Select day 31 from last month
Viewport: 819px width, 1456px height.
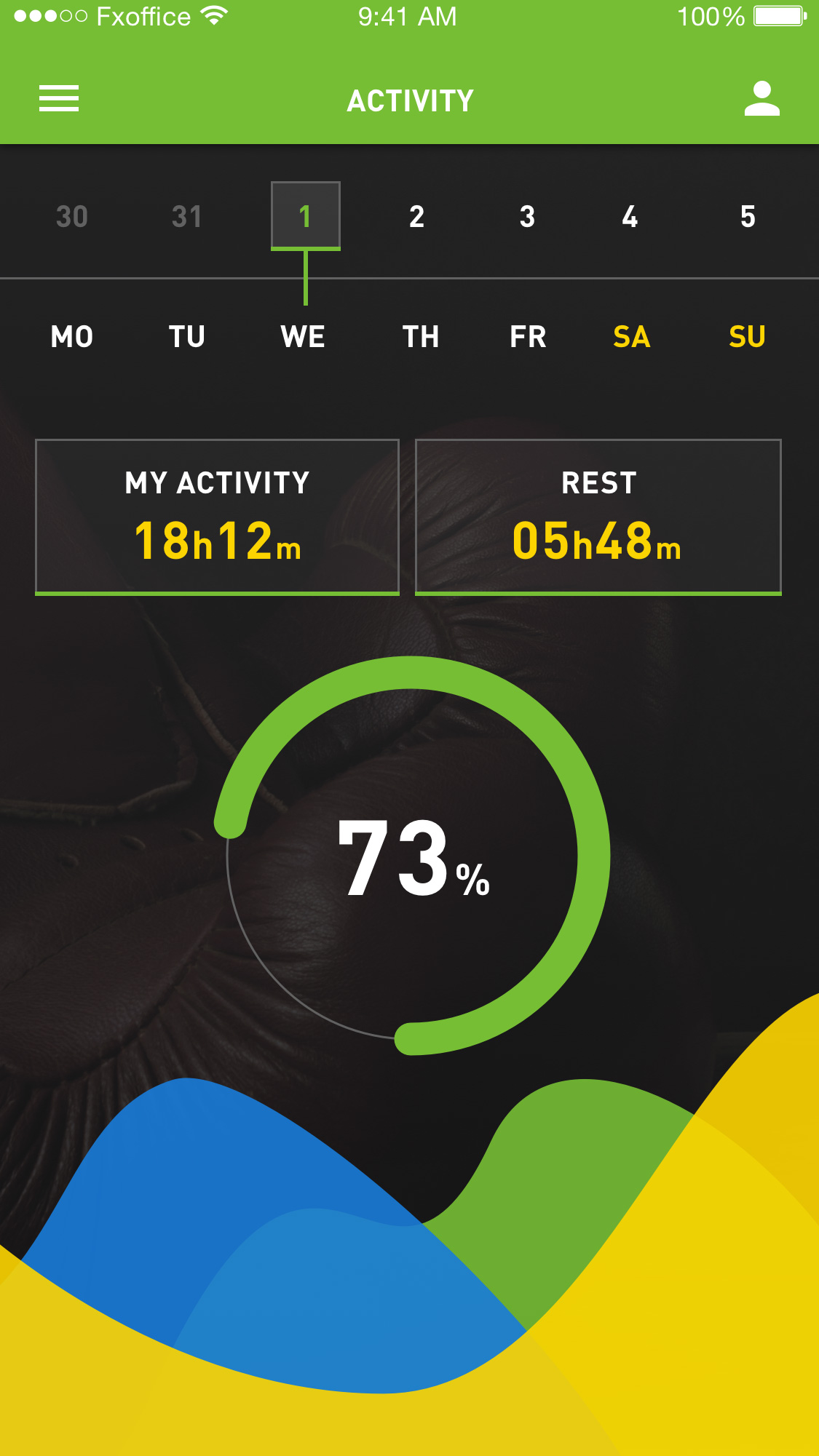[x=188, y=217]
